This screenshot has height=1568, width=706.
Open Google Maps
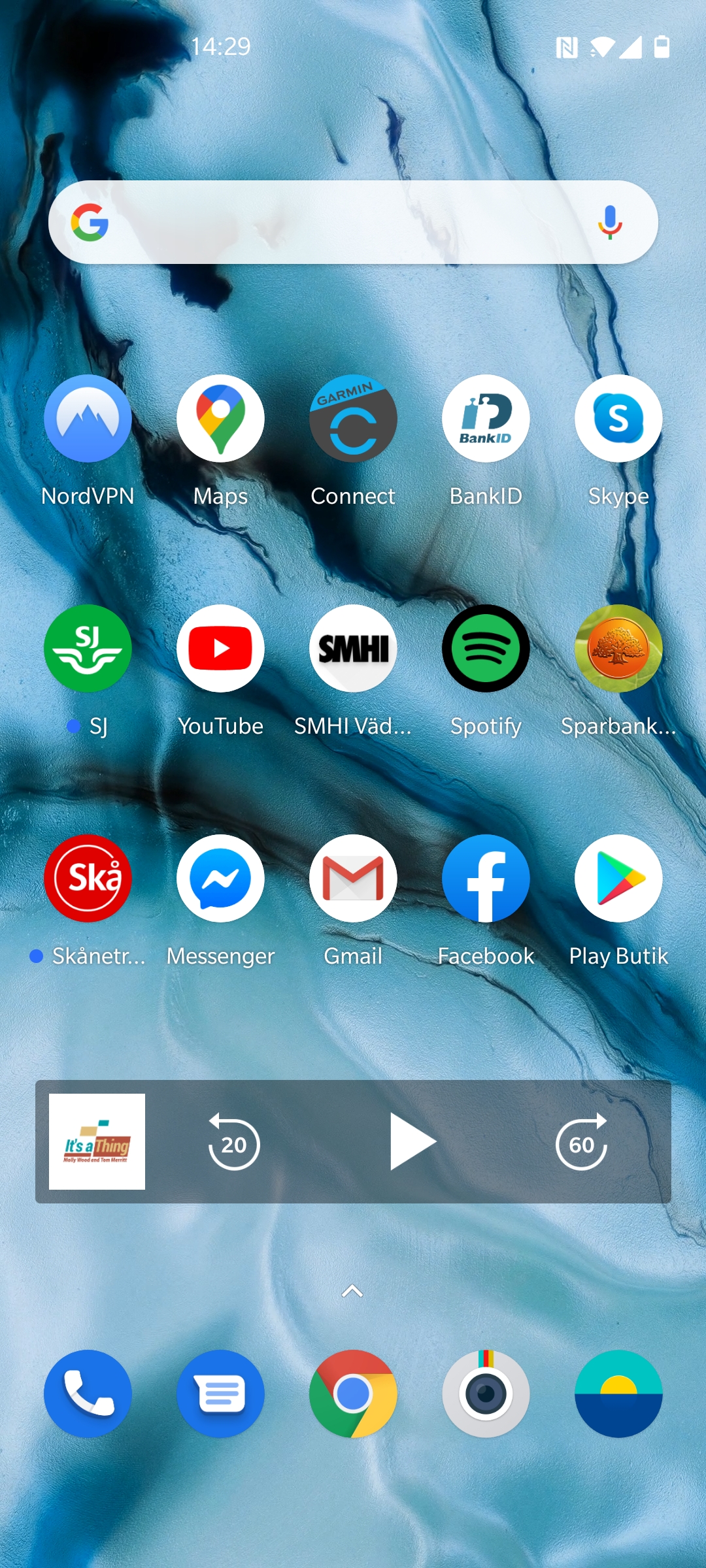tap(220, 418)
